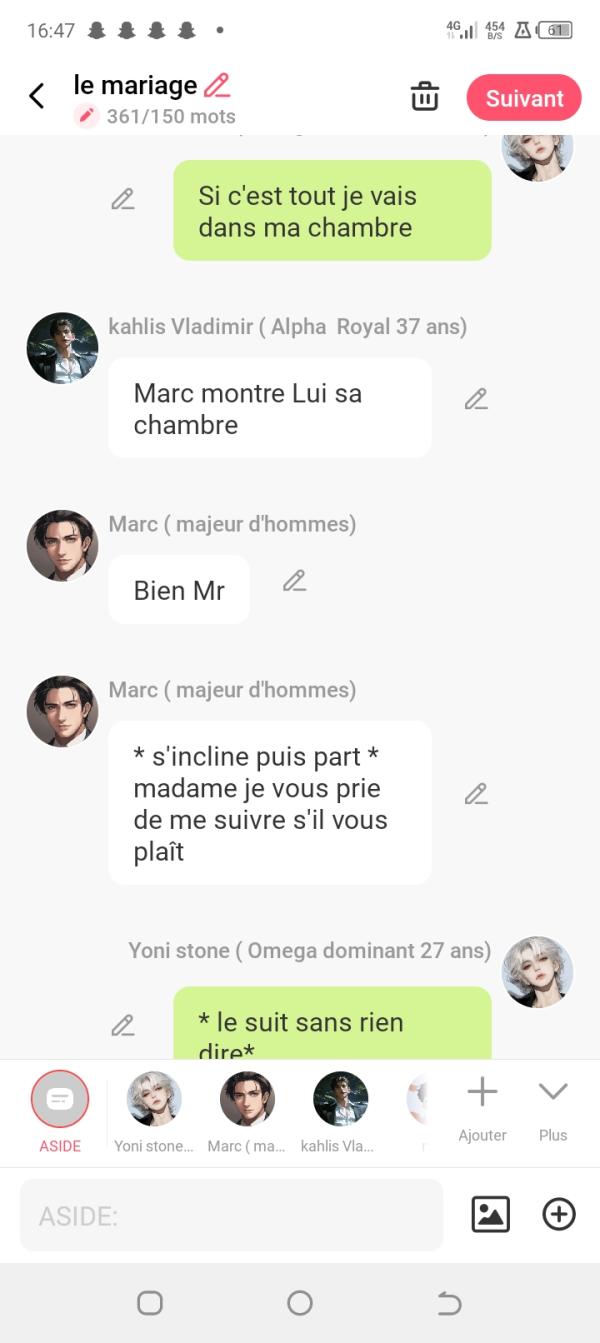This screenshot has width=600, height=1343.
Task: Tap the Suivant button
Action: coord(524,98)
